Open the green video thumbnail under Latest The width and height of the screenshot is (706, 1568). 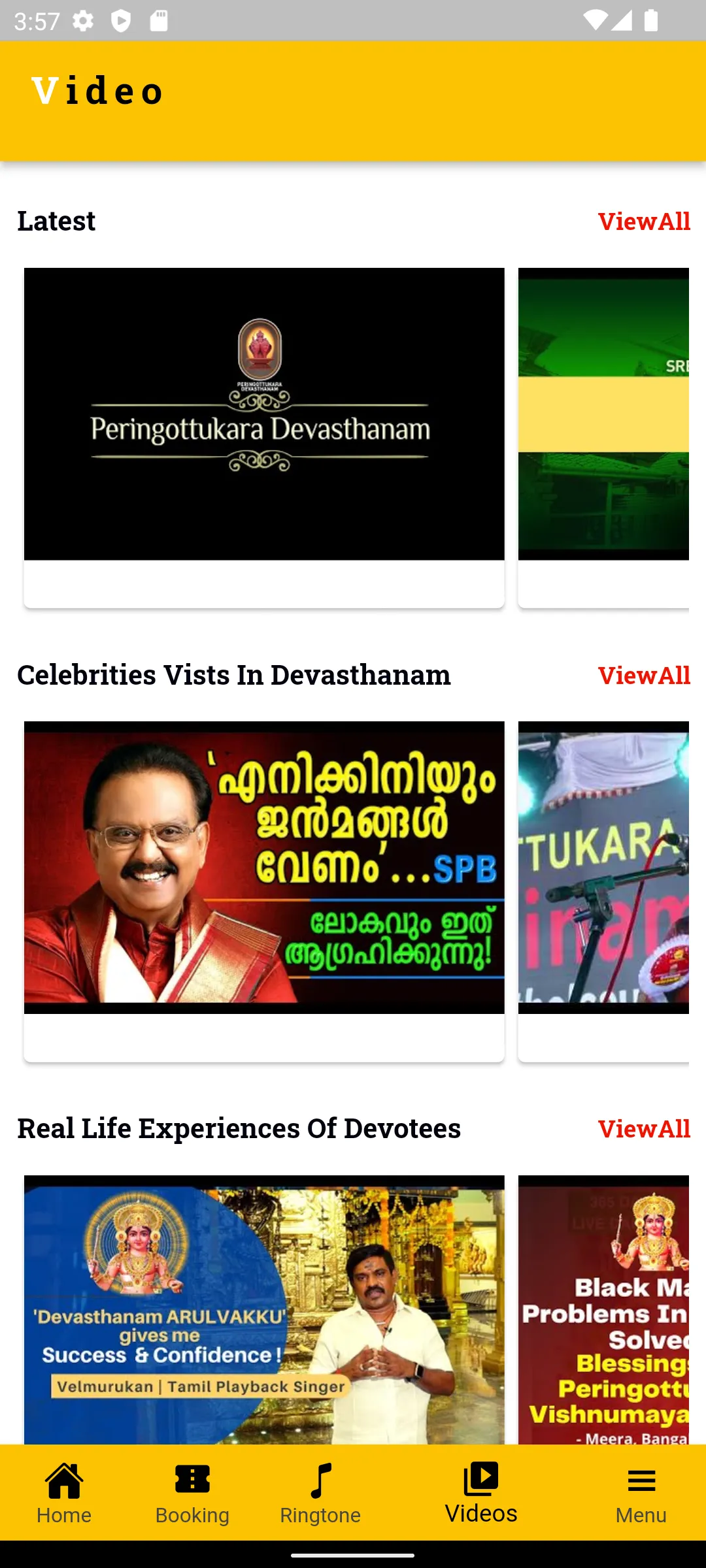(603, 414)
